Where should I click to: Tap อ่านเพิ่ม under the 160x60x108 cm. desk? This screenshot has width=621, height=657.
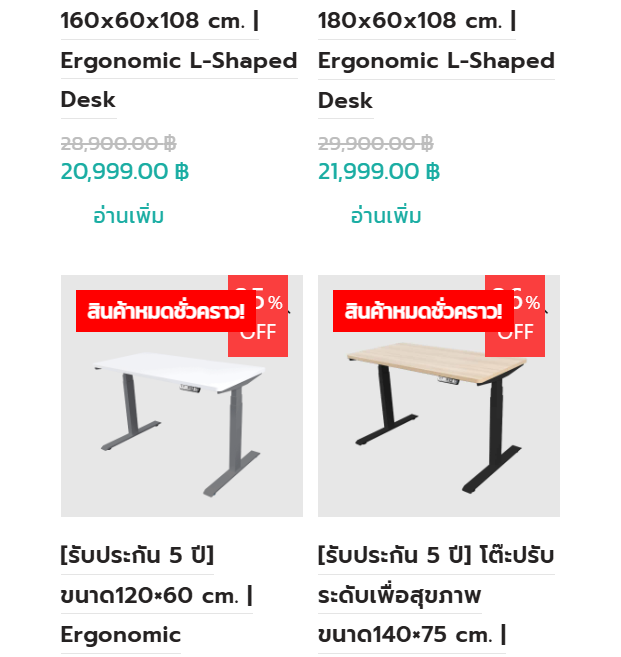[x=128, y=216]
